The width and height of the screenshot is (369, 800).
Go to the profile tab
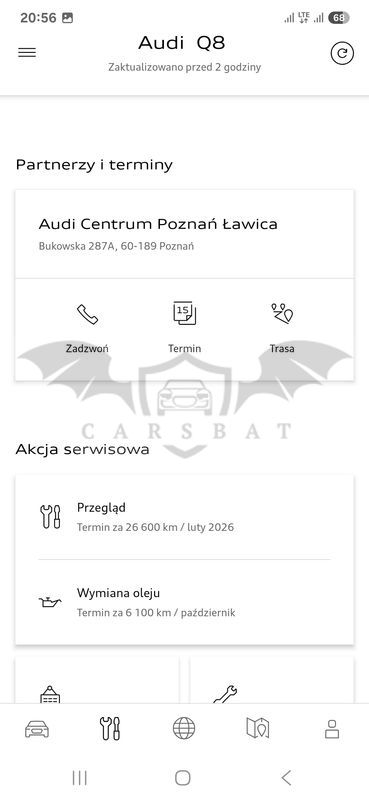332,729
